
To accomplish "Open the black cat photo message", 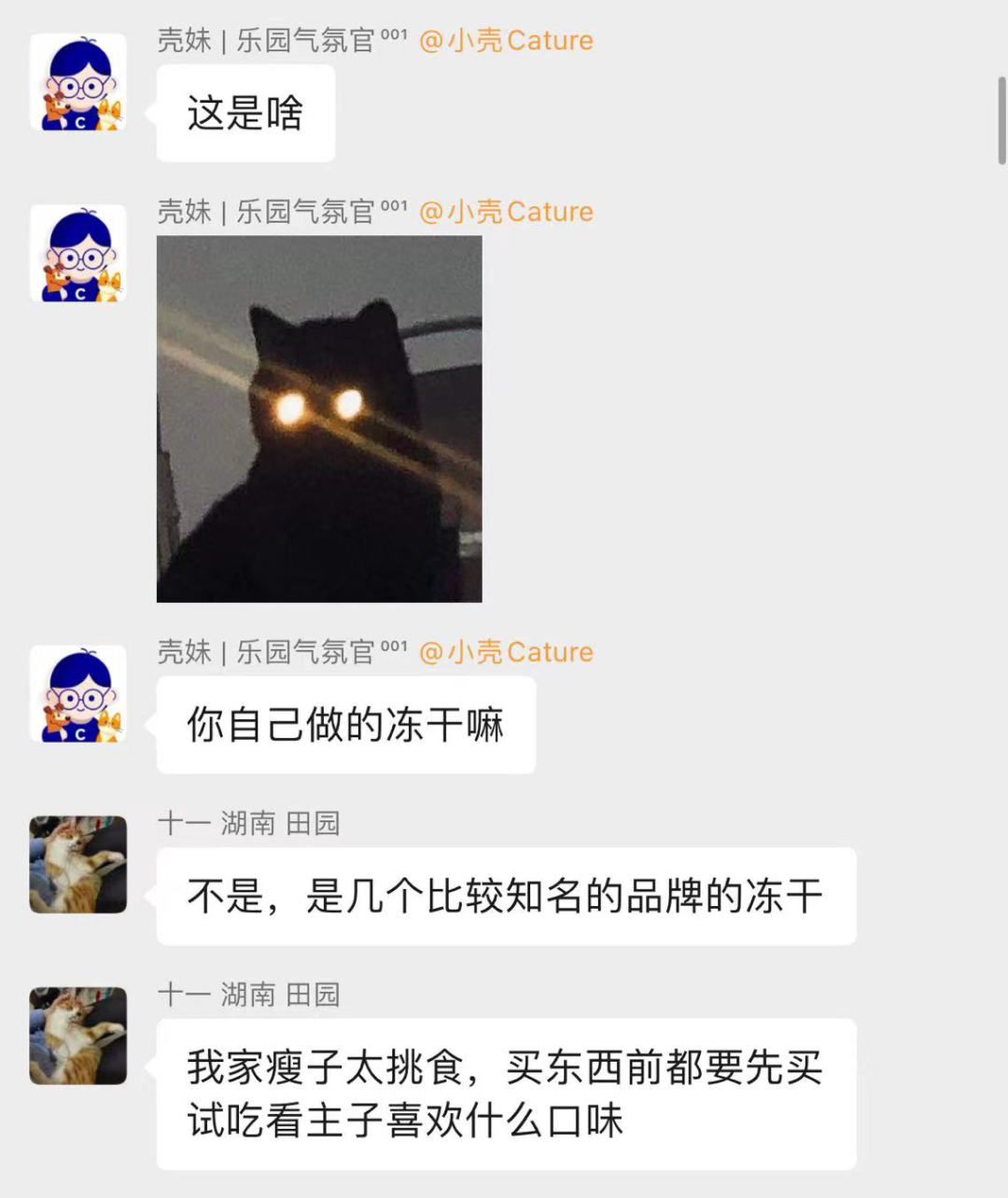I will click(319, 418).
